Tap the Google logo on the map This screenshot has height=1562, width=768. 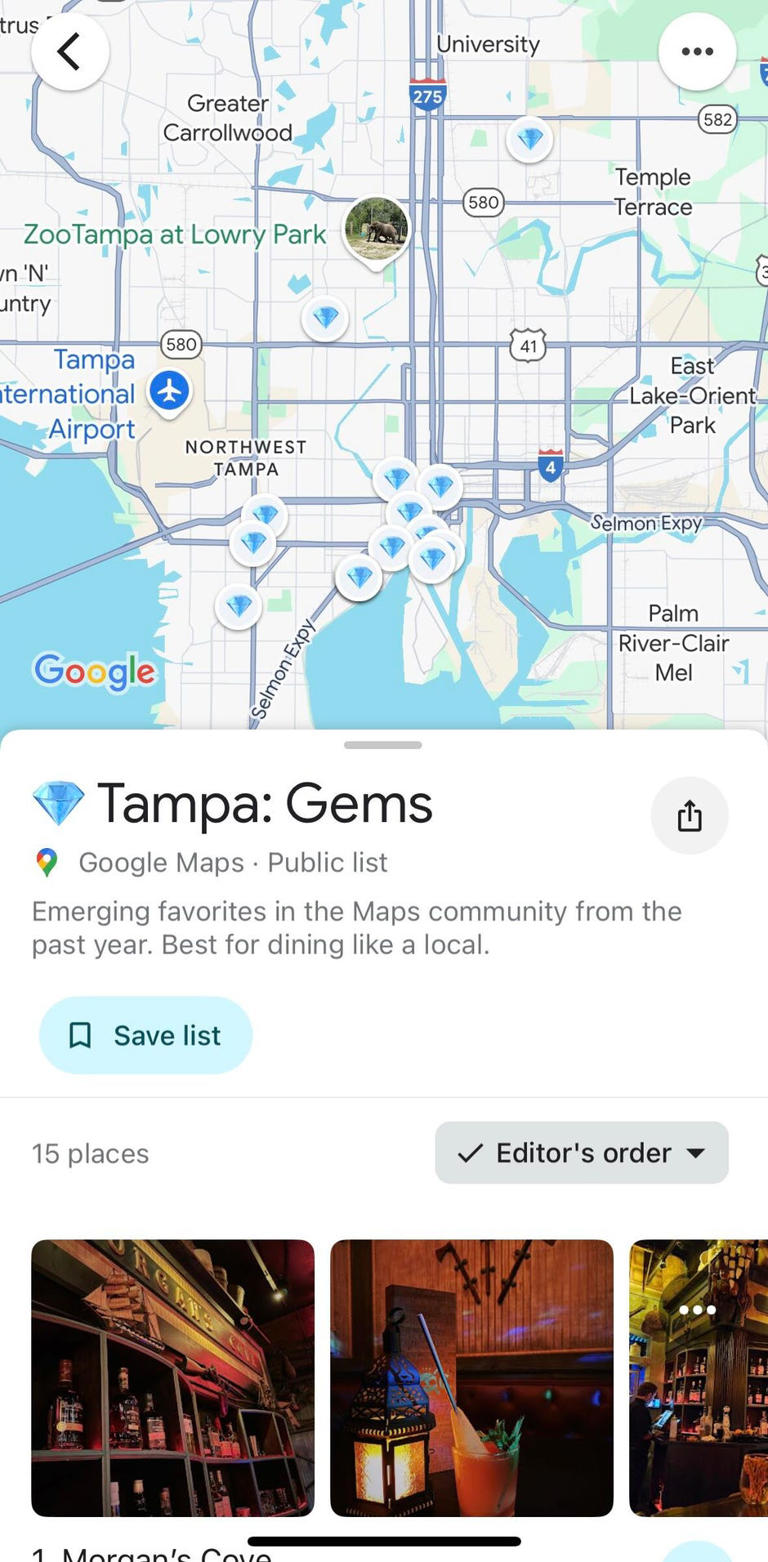95,673
